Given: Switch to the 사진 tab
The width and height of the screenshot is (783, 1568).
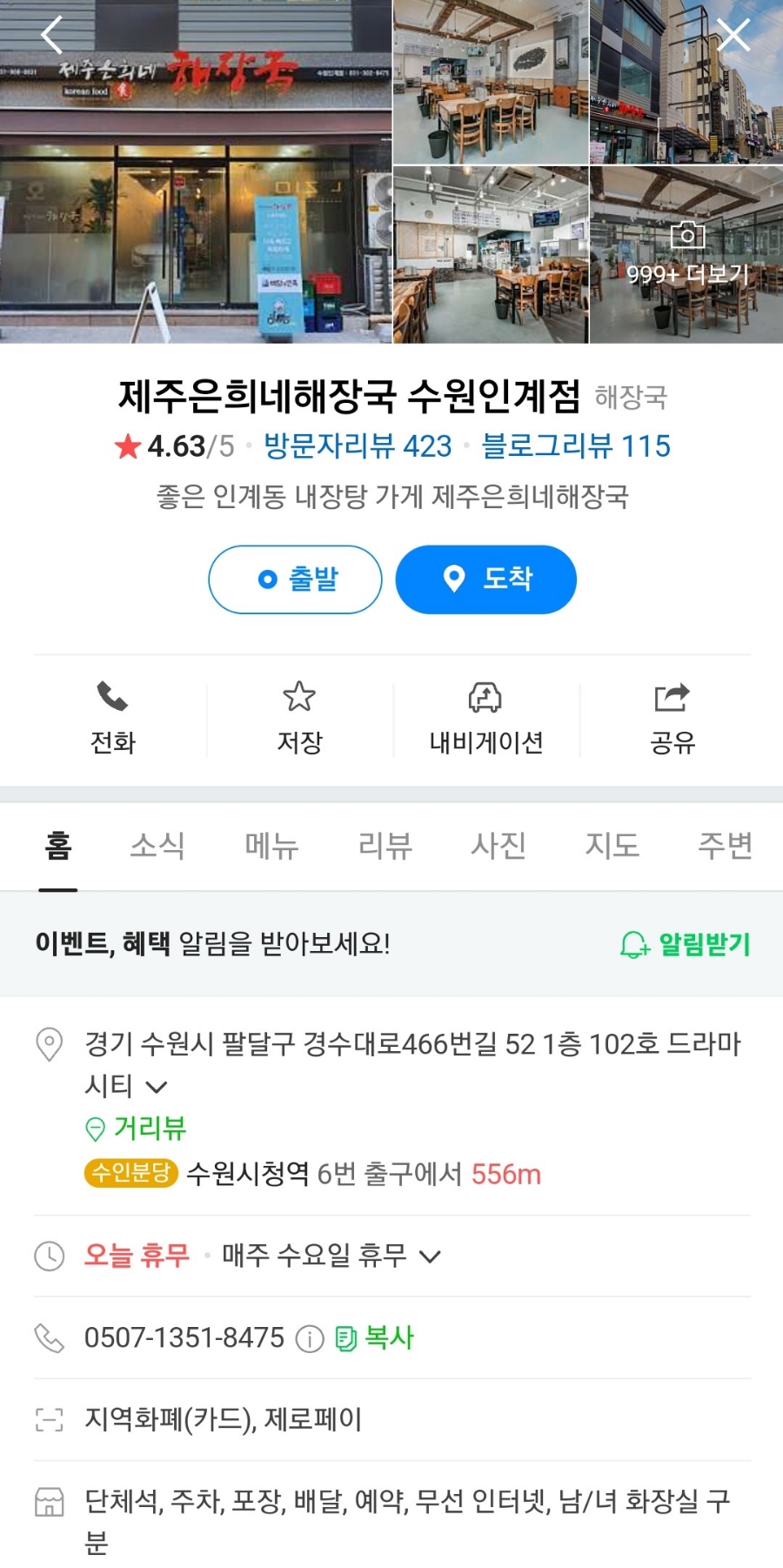Looking at the screenshot, I should [499, 846].
